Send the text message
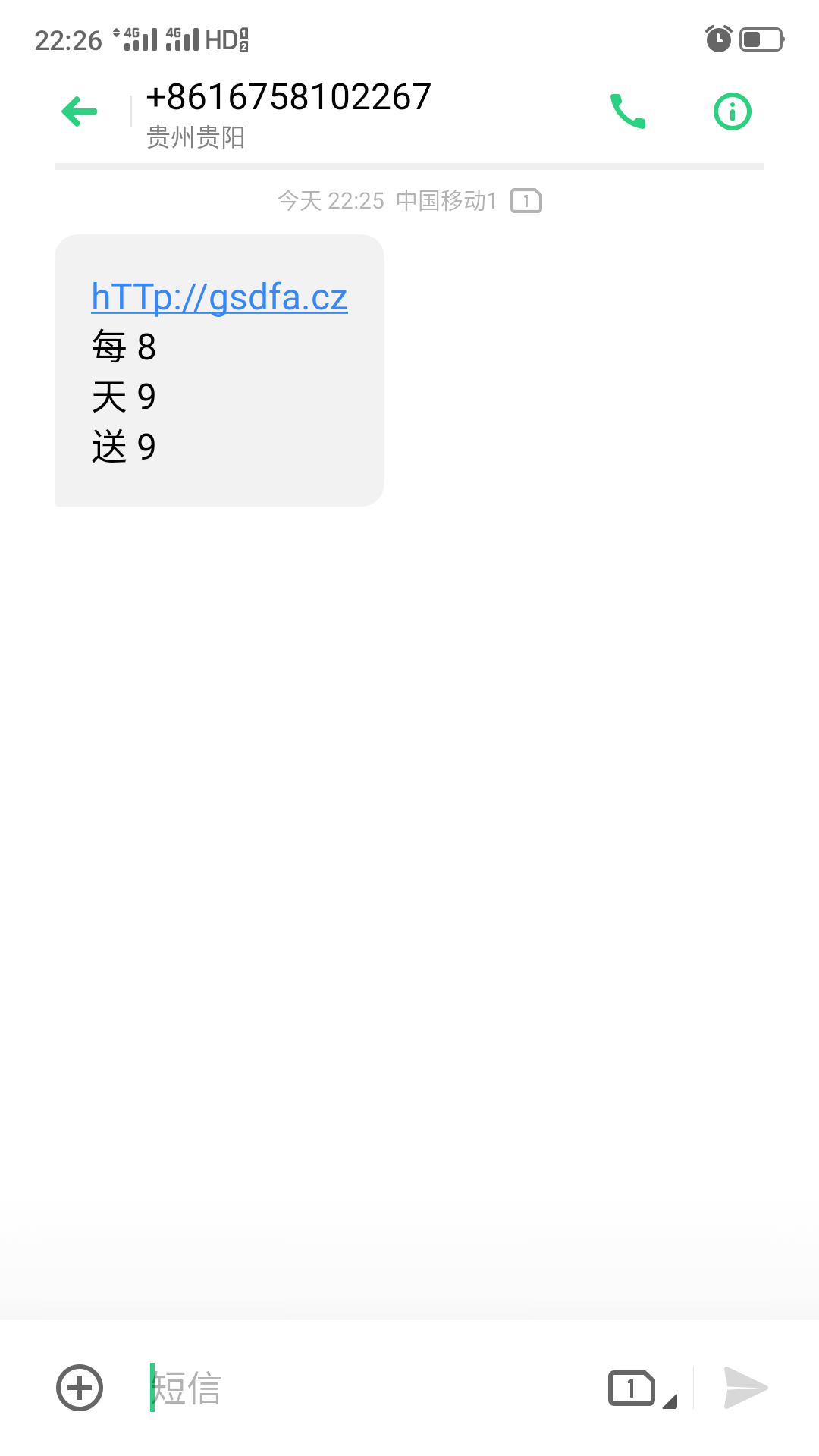The width and height of the screenshot is (819, 1456). click(745, 1388)
